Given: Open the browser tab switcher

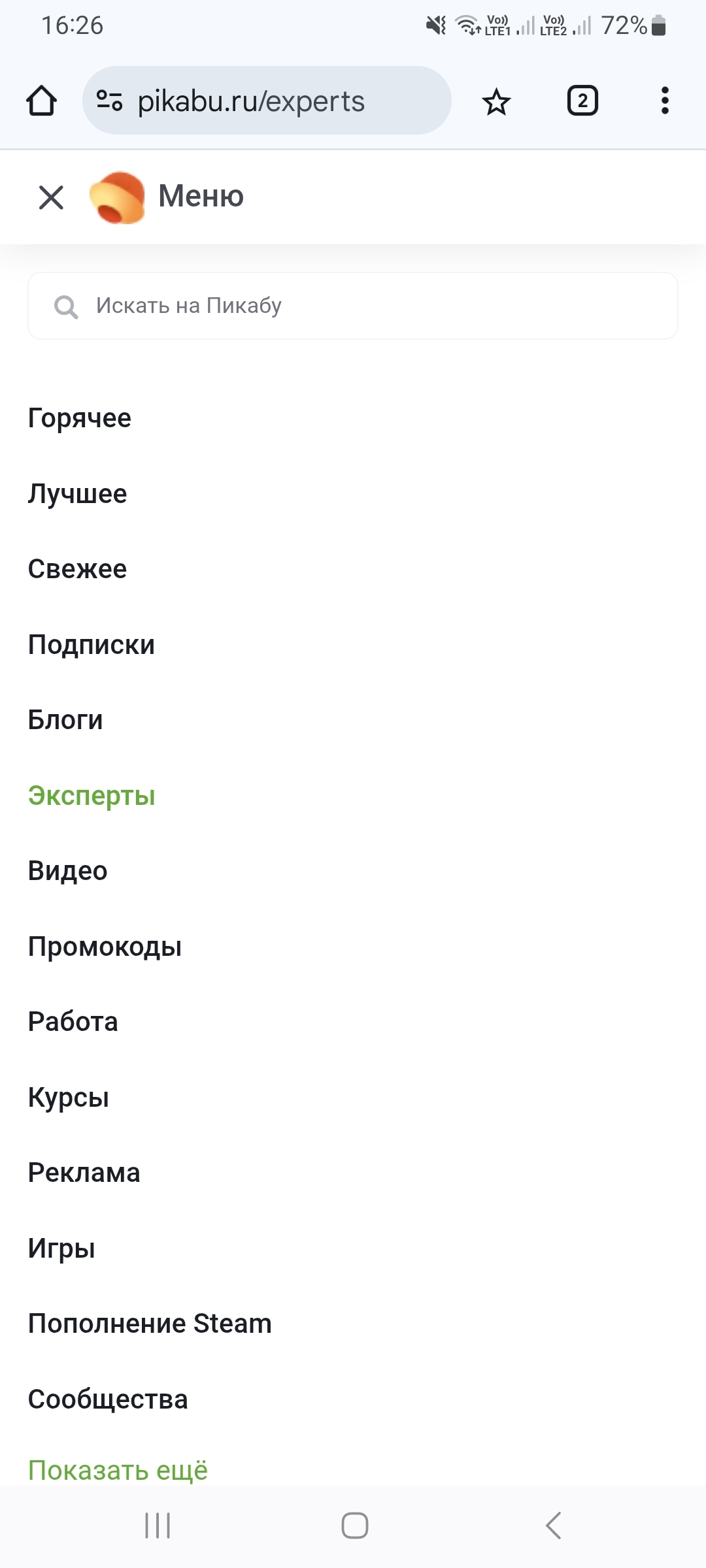Looking at the screenshot, I should (x=582, y=101).
